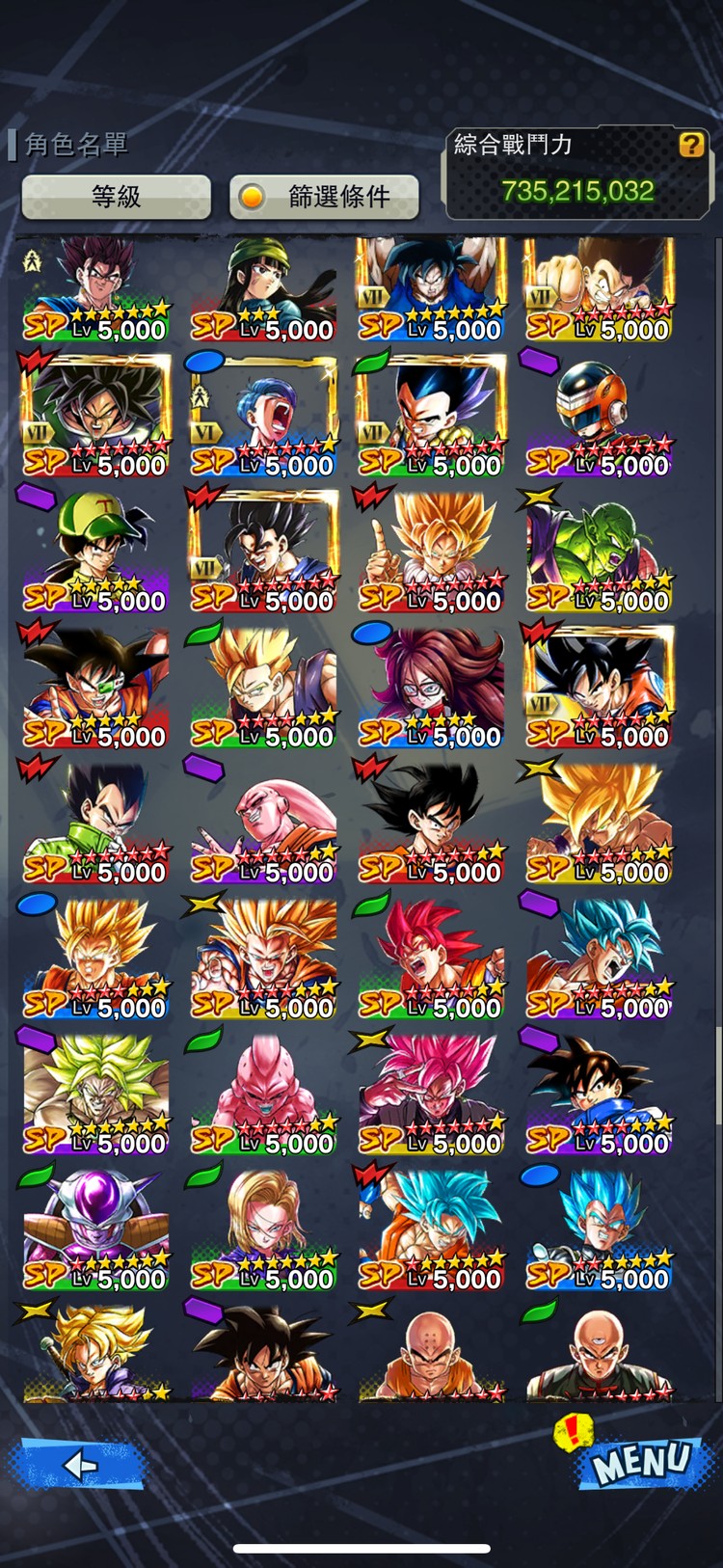Open the pink Majin Buu card with green element

click(264, 1095)
